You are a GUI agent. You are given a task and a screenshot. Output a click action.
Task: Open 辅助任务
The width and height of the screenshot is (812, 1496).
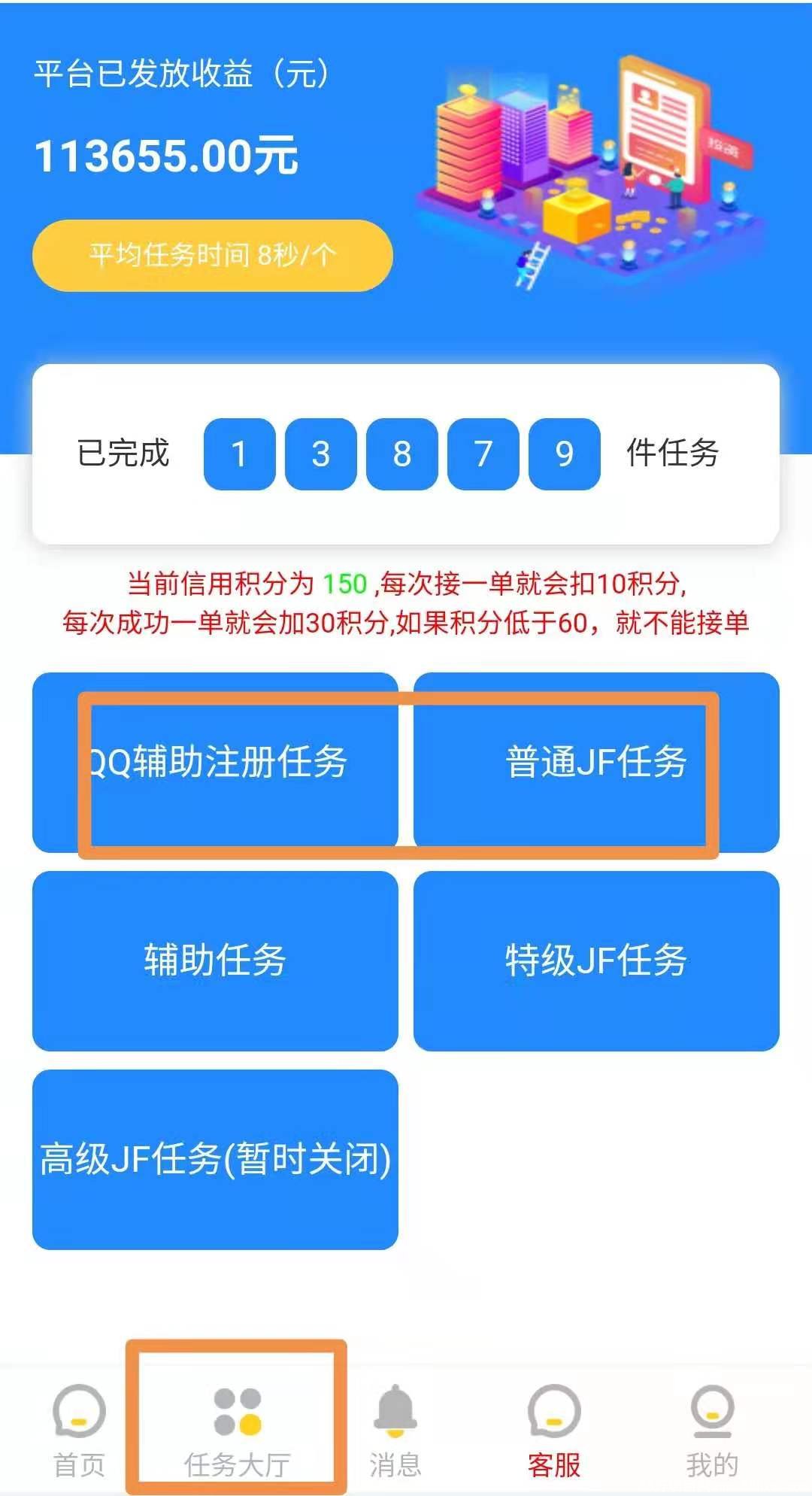tap(216, 960)
